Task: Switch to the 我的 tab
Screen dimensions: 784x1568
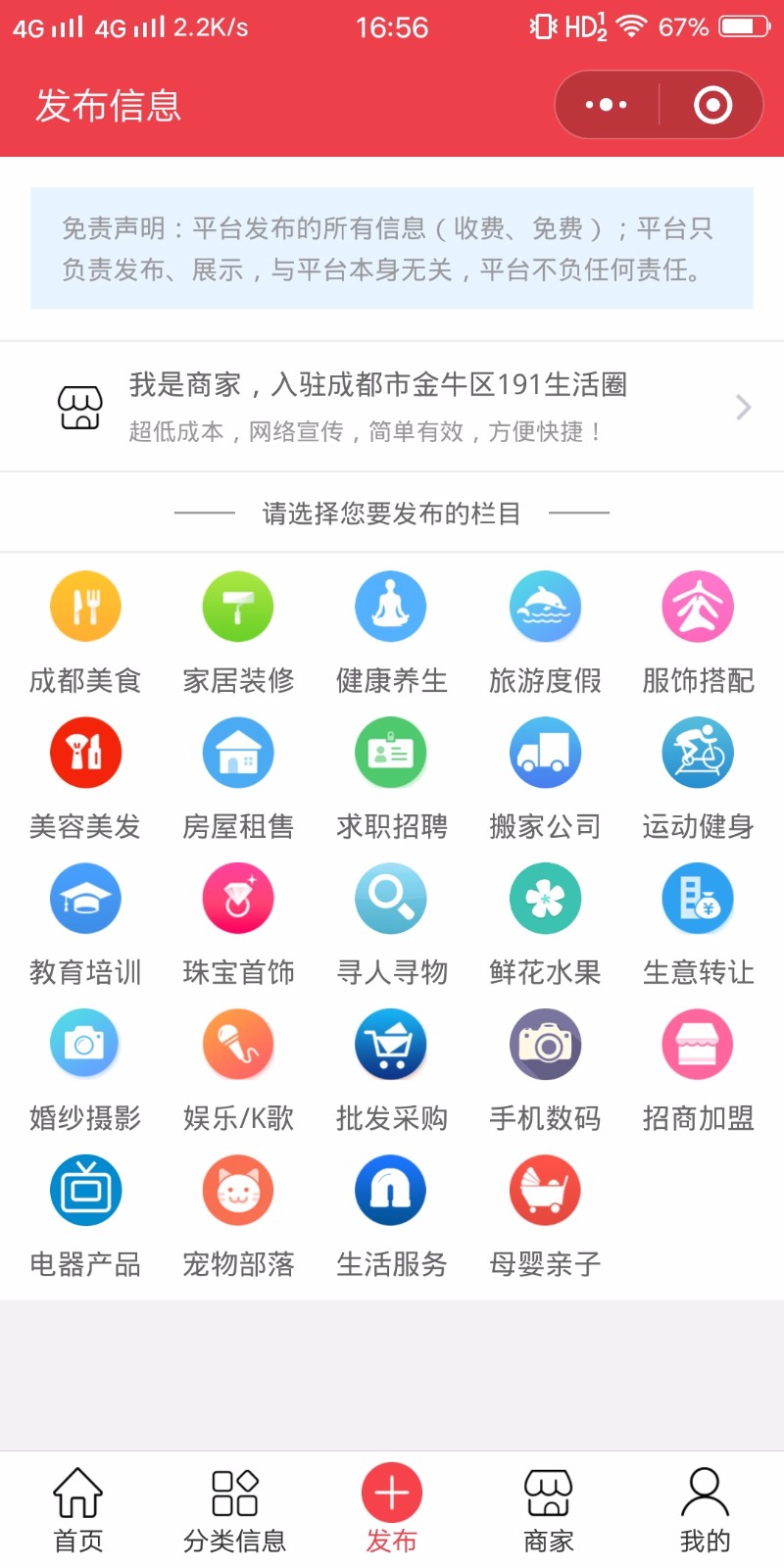Action: pos(705,1510)
